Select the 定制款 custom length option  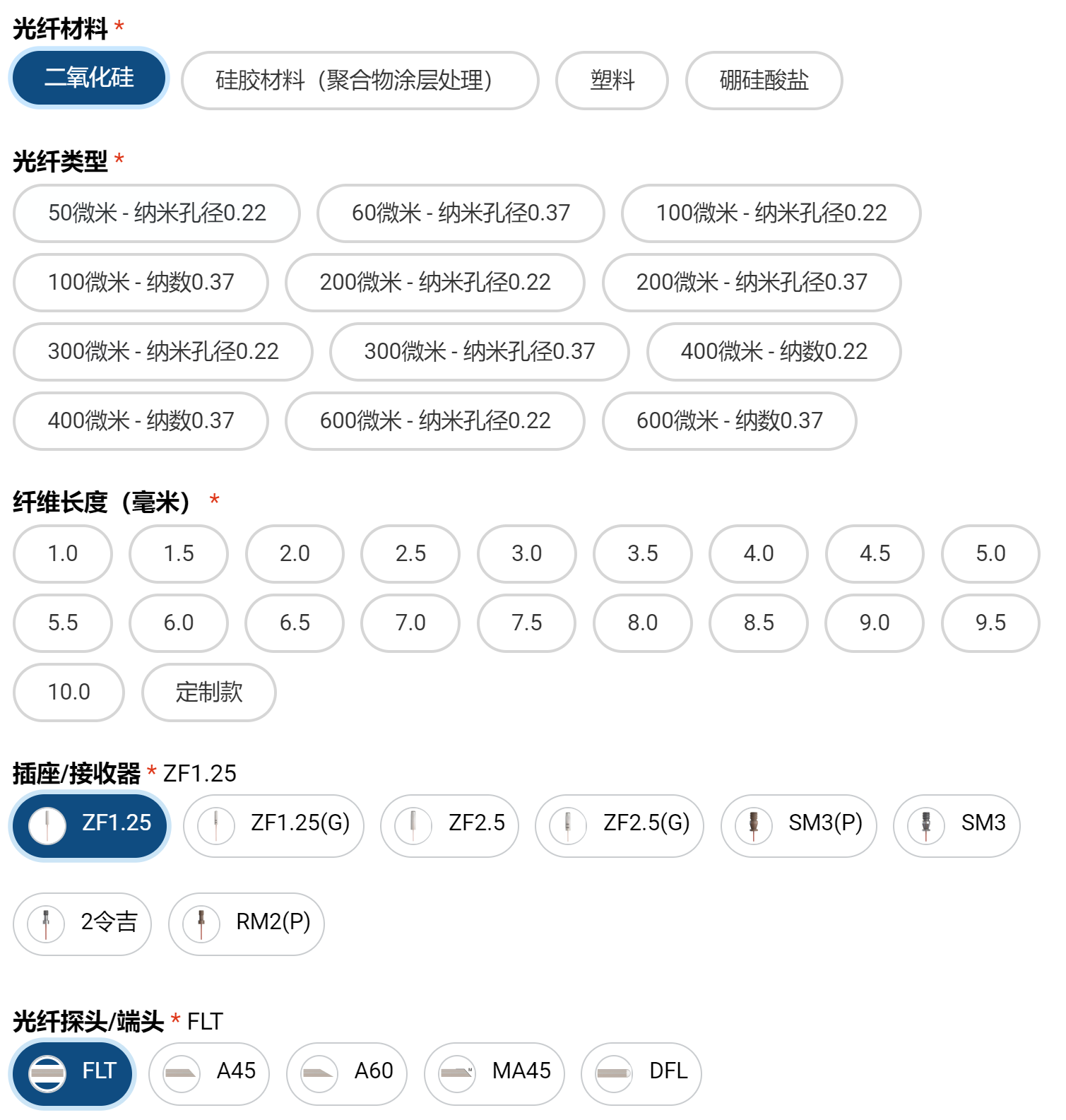click(x=208, y=692)
